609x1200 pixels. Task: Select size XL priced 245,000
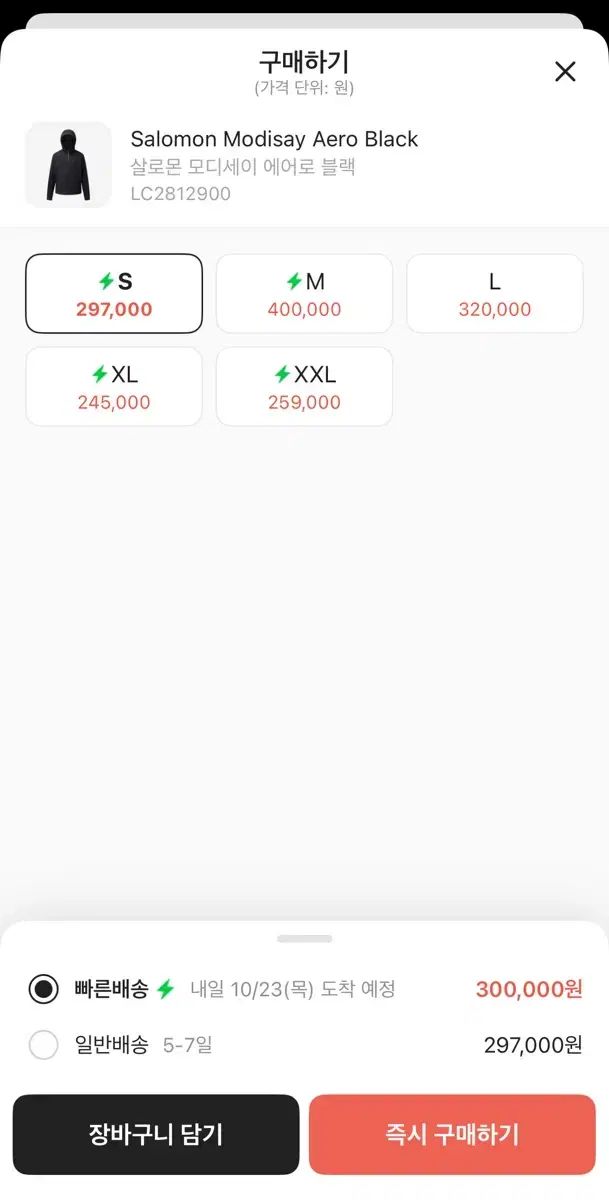coord(114,387)
